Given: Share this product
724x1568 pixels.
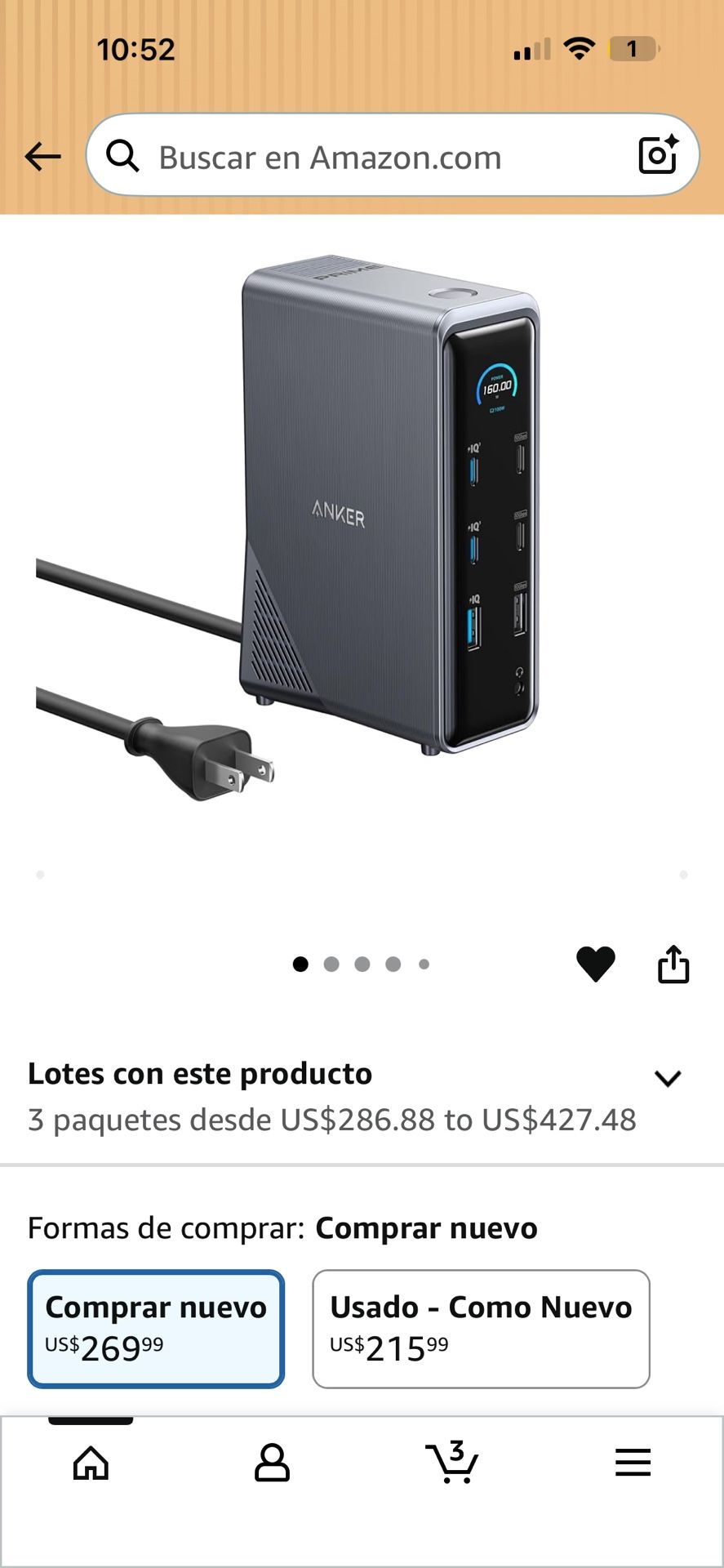Looking at the screenshot, I should coord(673,964).
